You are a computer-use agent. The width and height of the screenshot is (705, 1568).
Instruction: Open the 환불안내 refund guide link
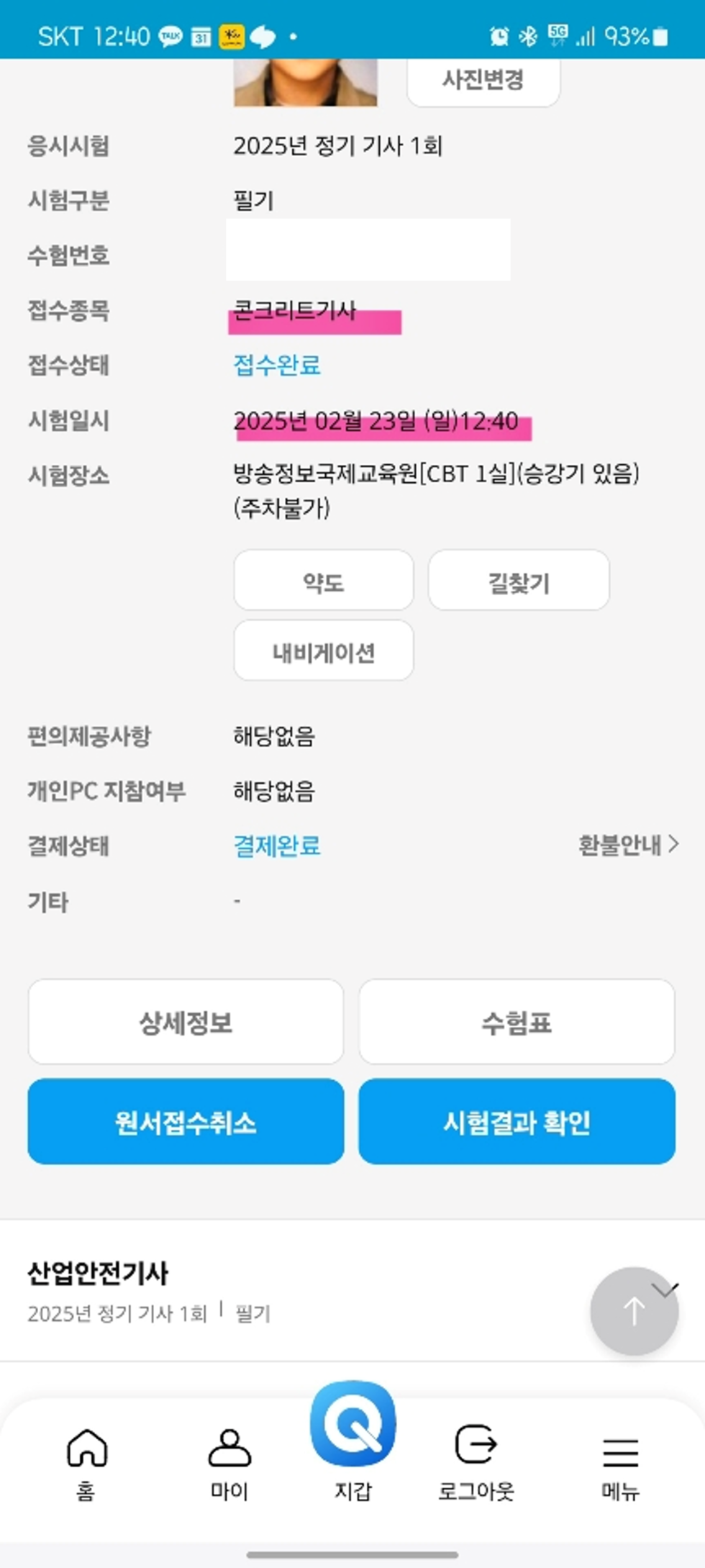click(x=627, y=845)
